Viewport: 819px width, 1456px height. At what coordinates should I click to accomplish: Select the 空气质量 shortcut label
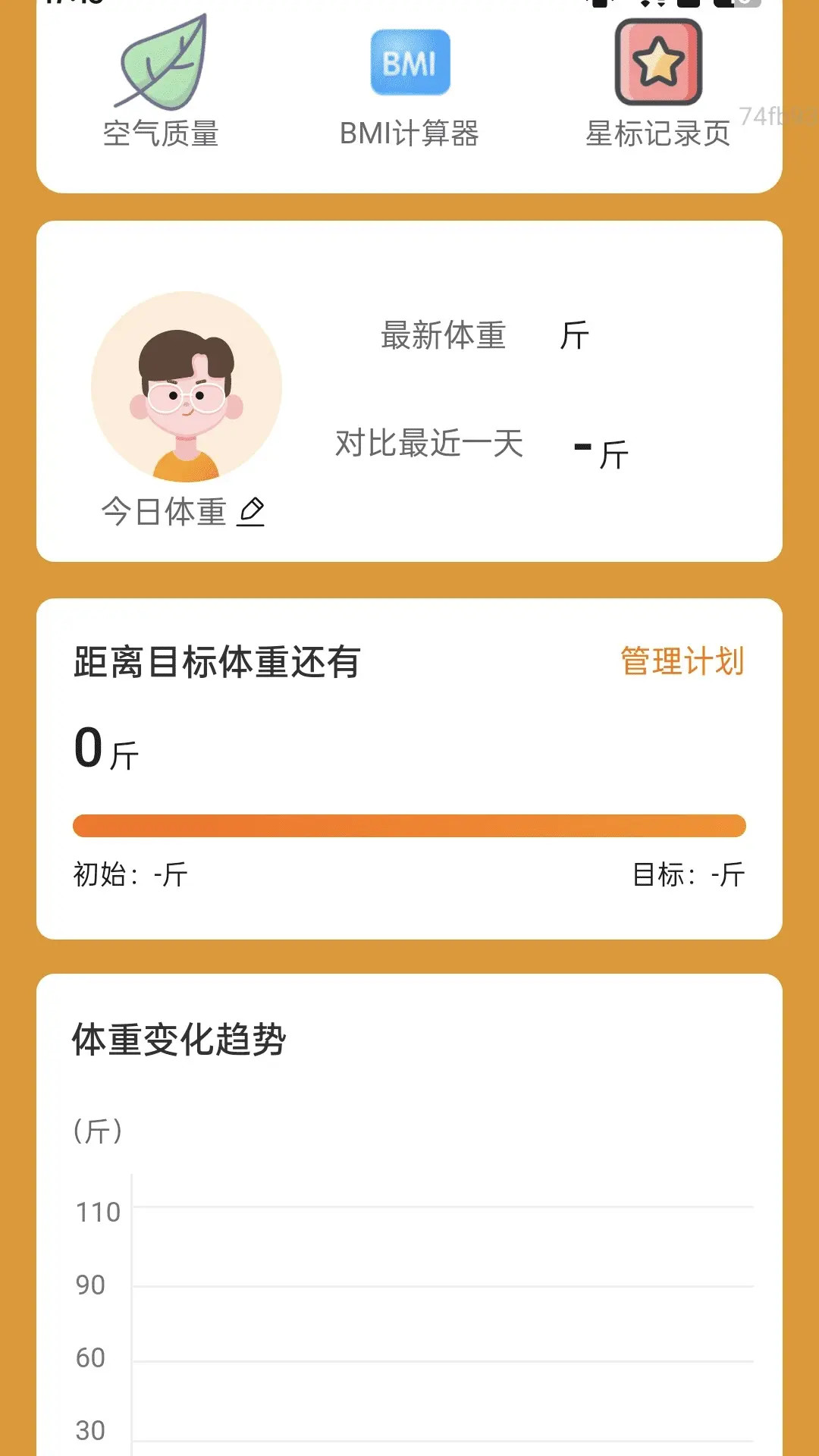tap(161, 135)
